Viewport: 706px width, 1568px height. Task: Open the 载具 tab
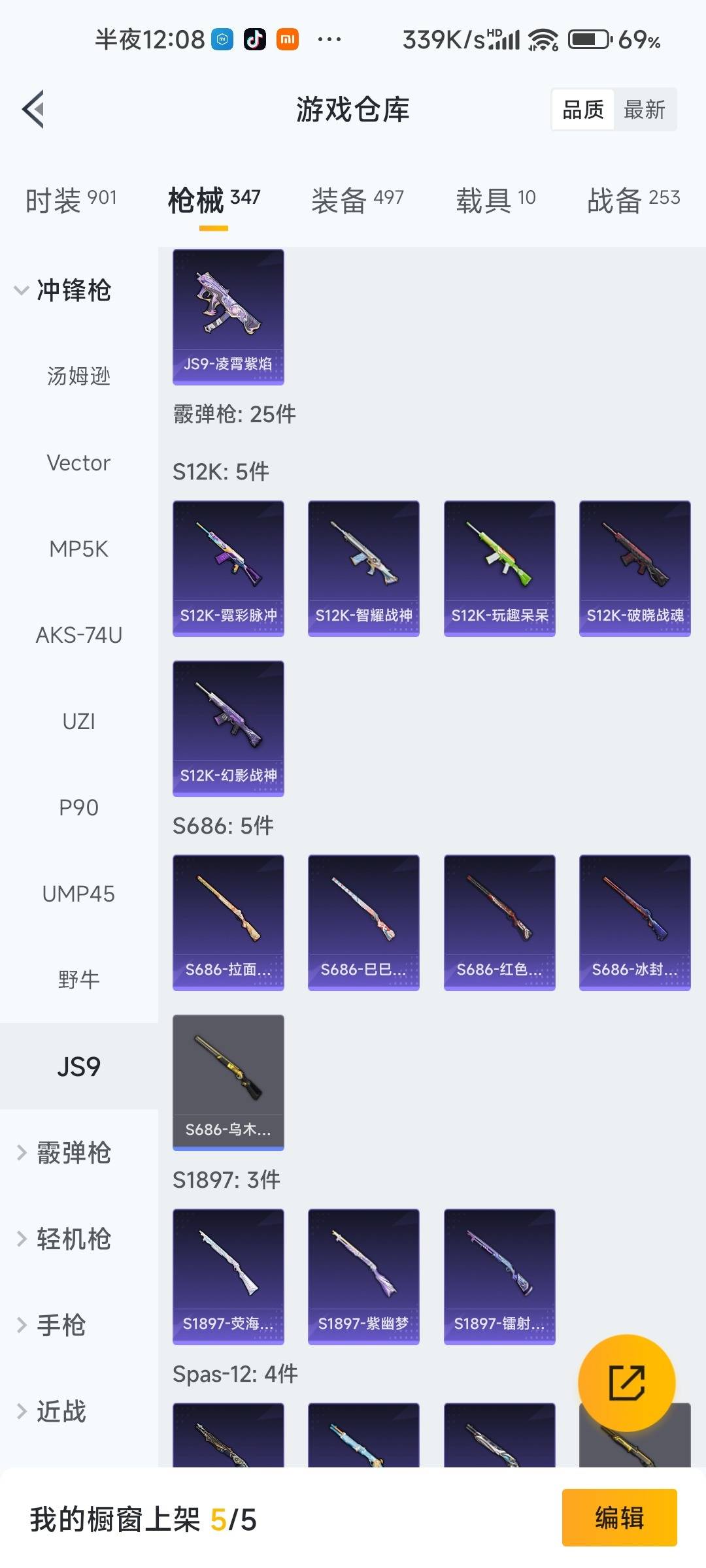point(496,199)
